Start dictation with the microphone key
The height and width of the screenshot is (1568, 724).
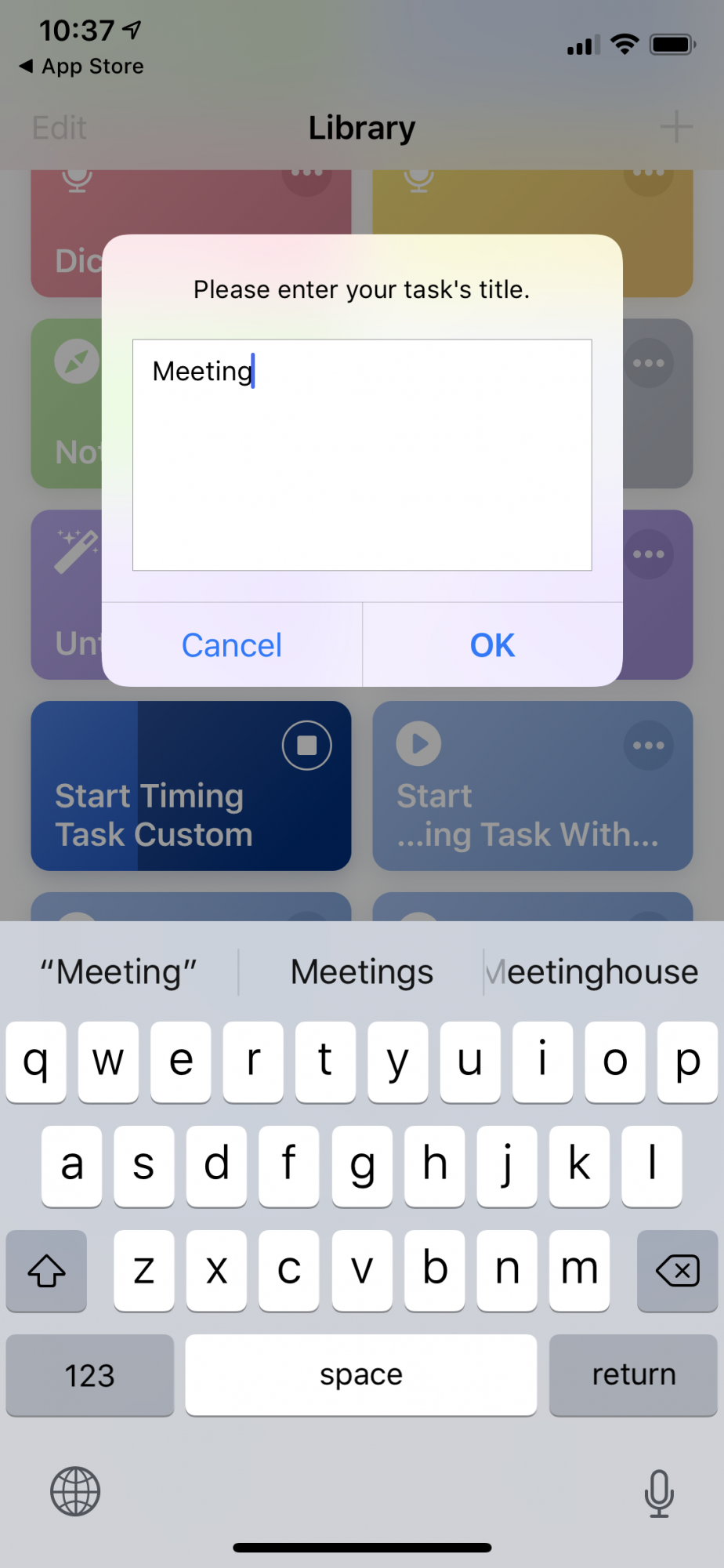pos(659,1493)
